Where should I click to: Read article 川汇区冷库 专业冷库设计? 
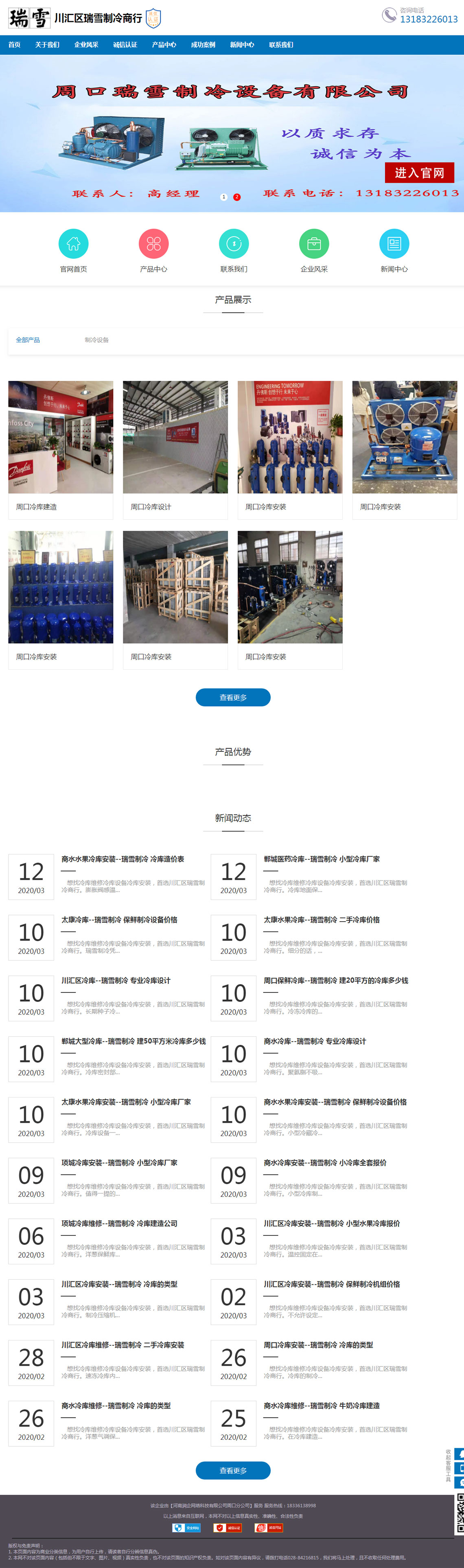(x=116, y=981)
